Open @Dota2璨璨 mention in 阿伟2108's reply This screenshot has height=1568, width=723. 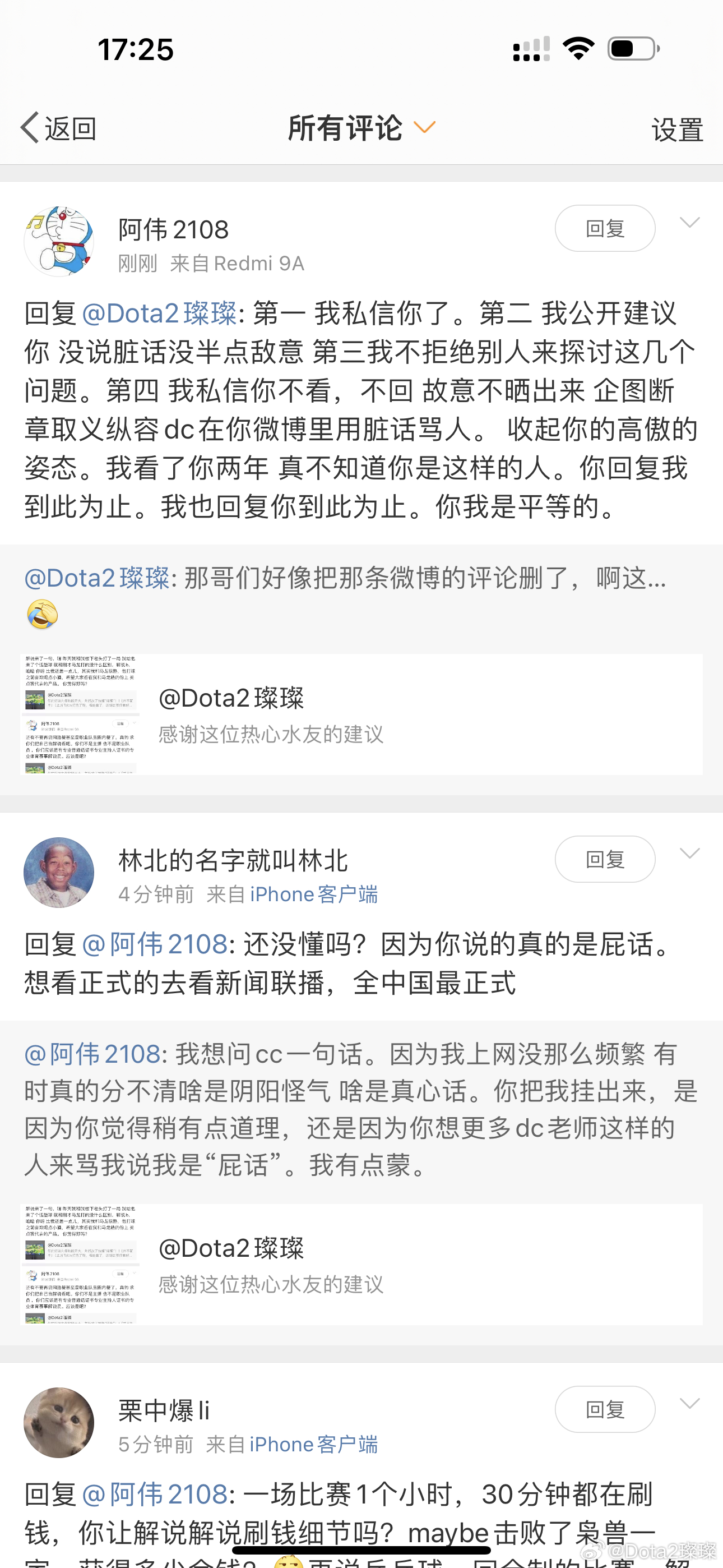159,313
